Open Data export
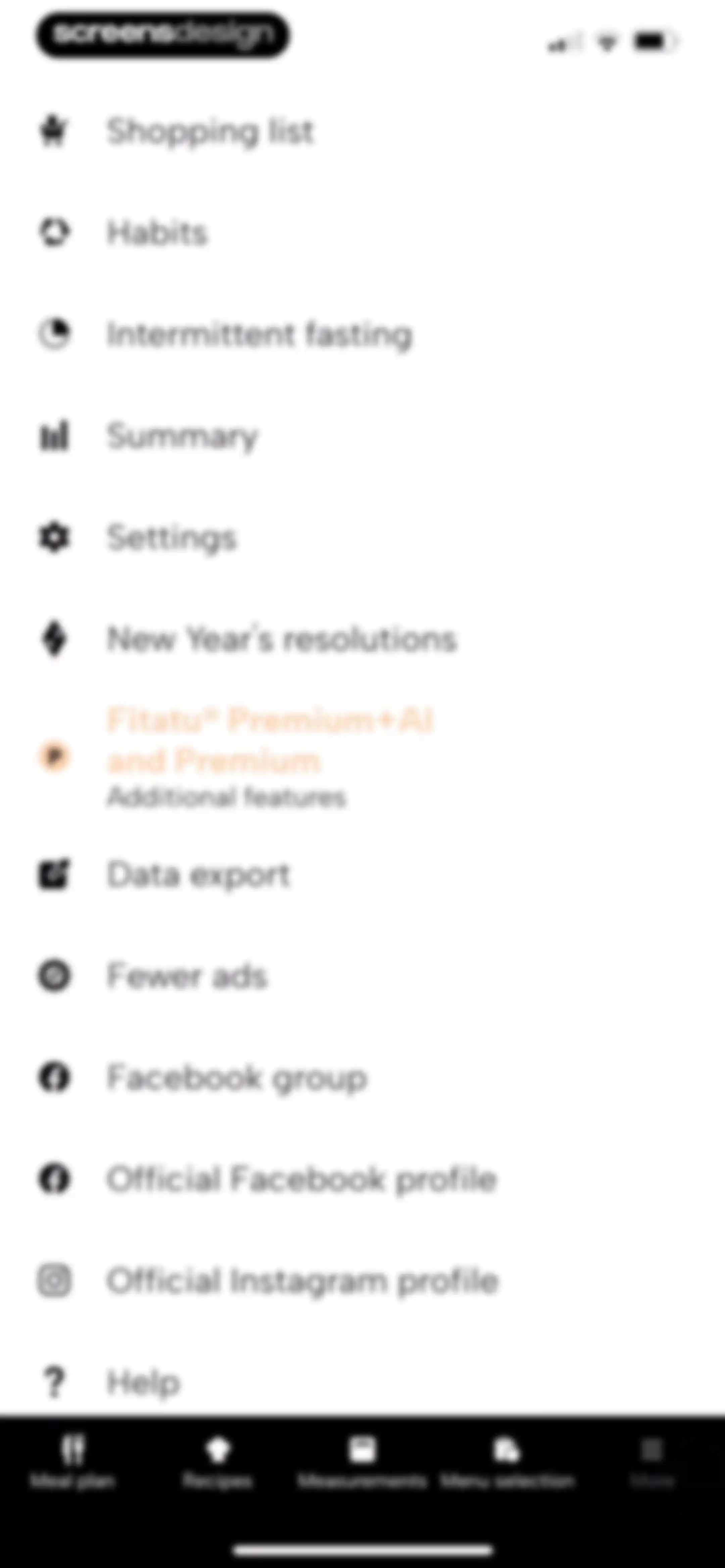This screenshot has height=1568, width=725. (362, 875)
